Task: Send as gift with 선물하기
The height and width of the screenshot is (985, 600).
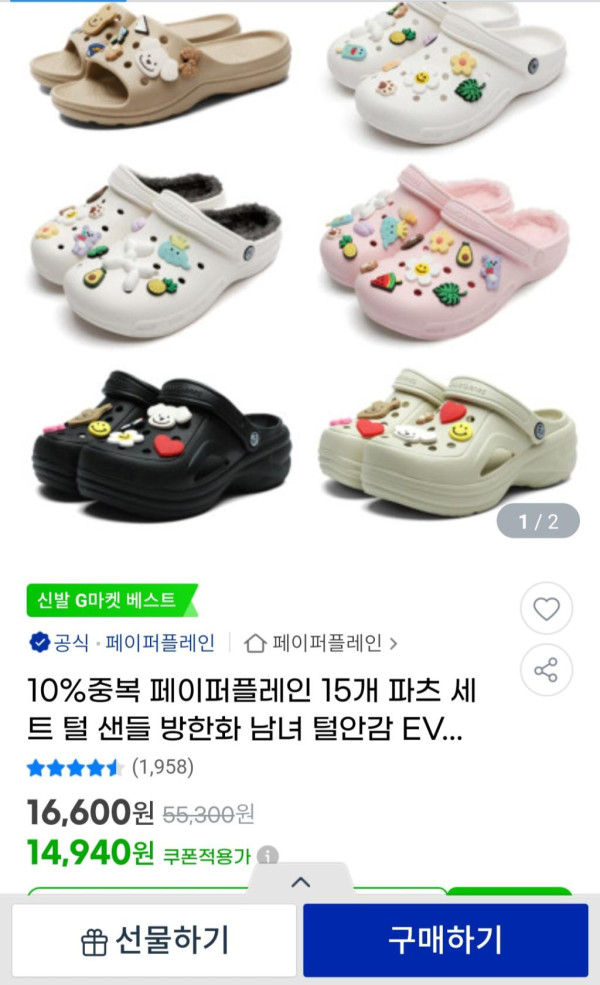Action: tap(155, 940)
